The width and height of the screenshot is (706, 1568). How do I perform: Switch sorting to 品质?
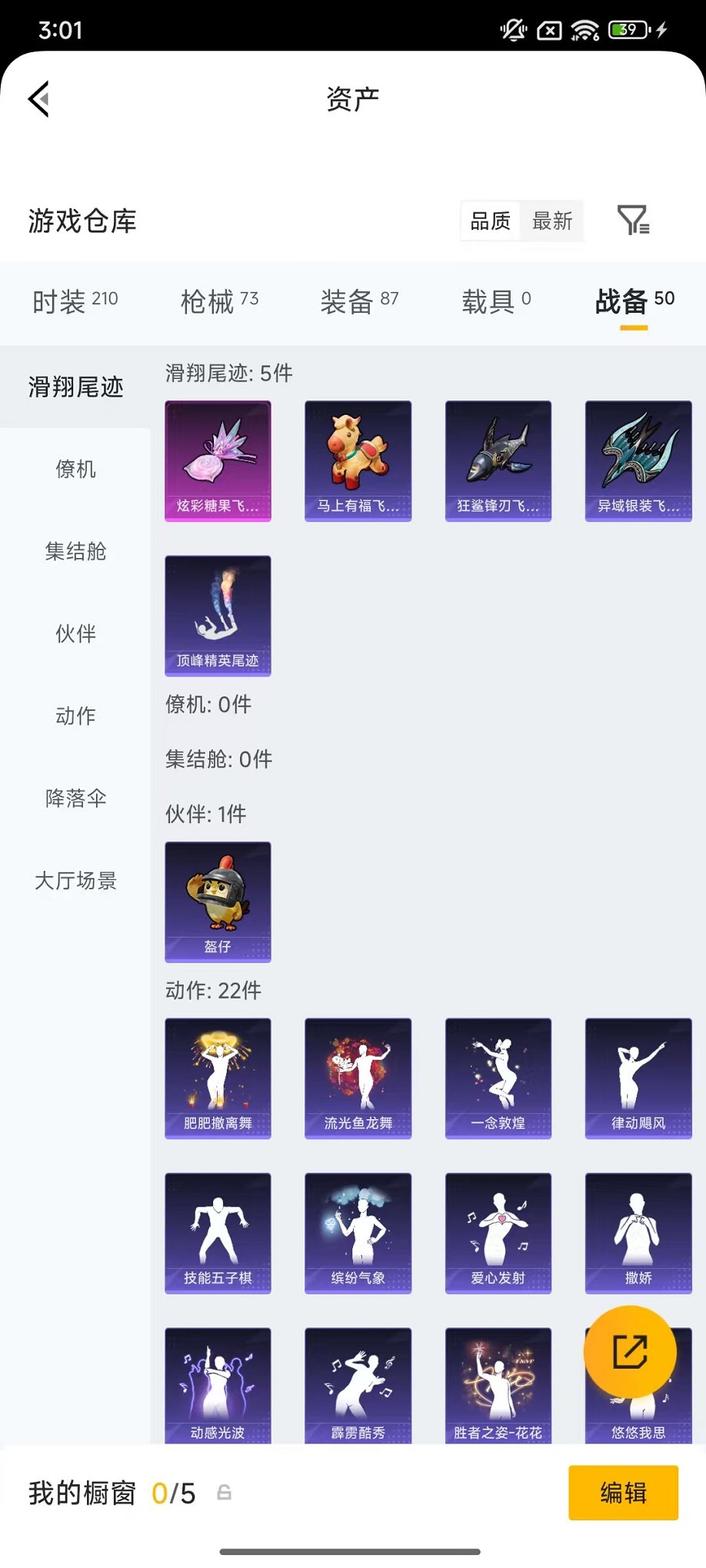tap(490, 221)
